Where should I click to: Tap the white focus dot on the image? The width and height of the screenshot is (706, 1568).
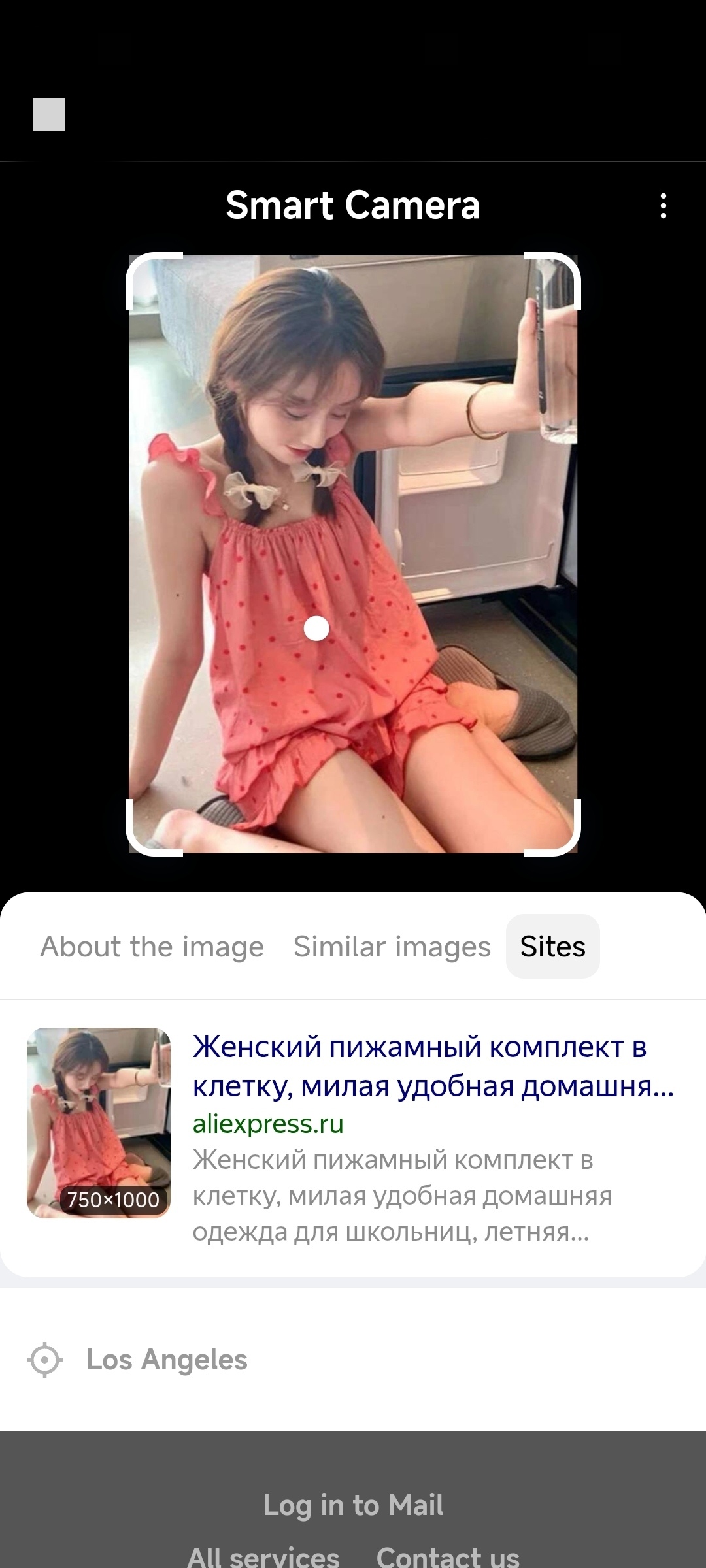click(x=317, y=629)
